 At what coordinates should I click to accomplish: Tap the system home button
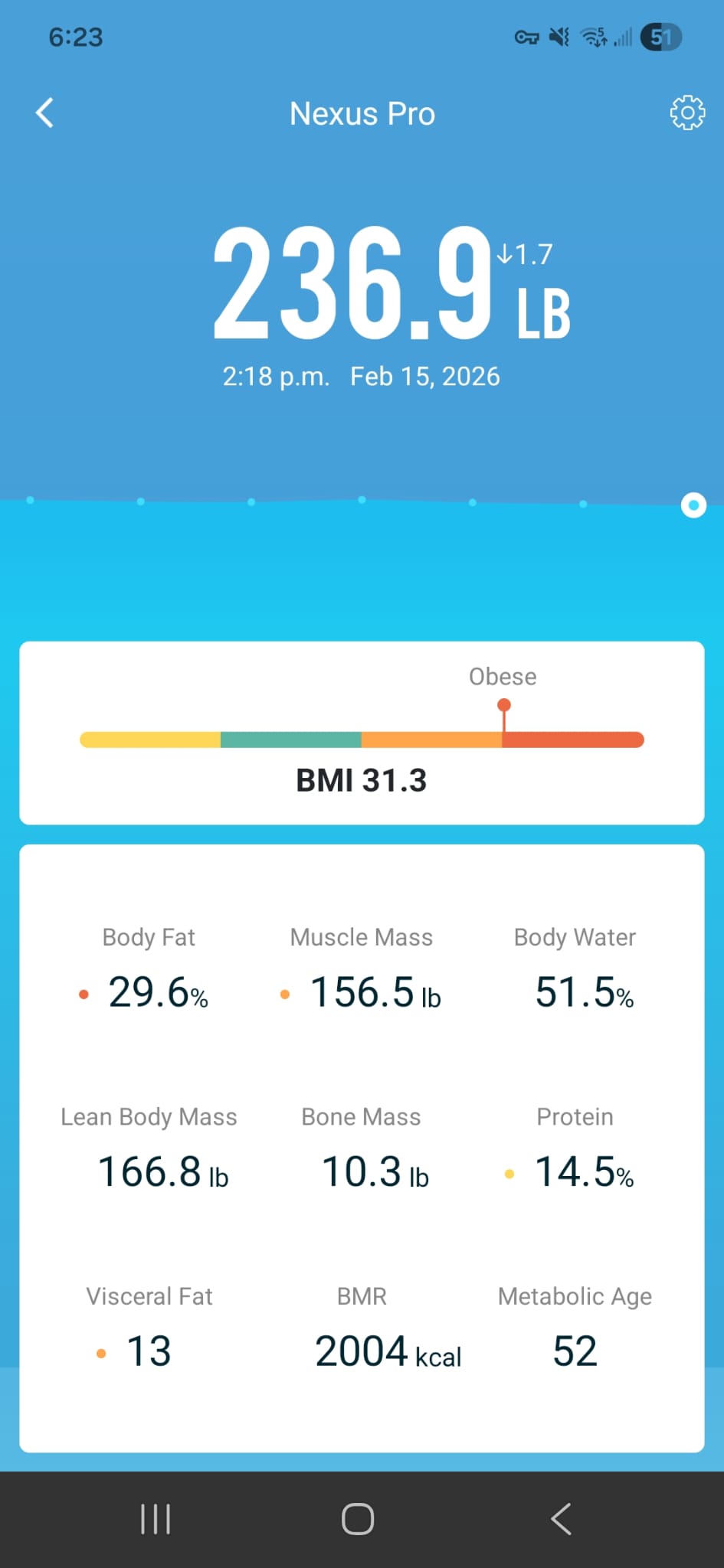(x=358, y=1519)
